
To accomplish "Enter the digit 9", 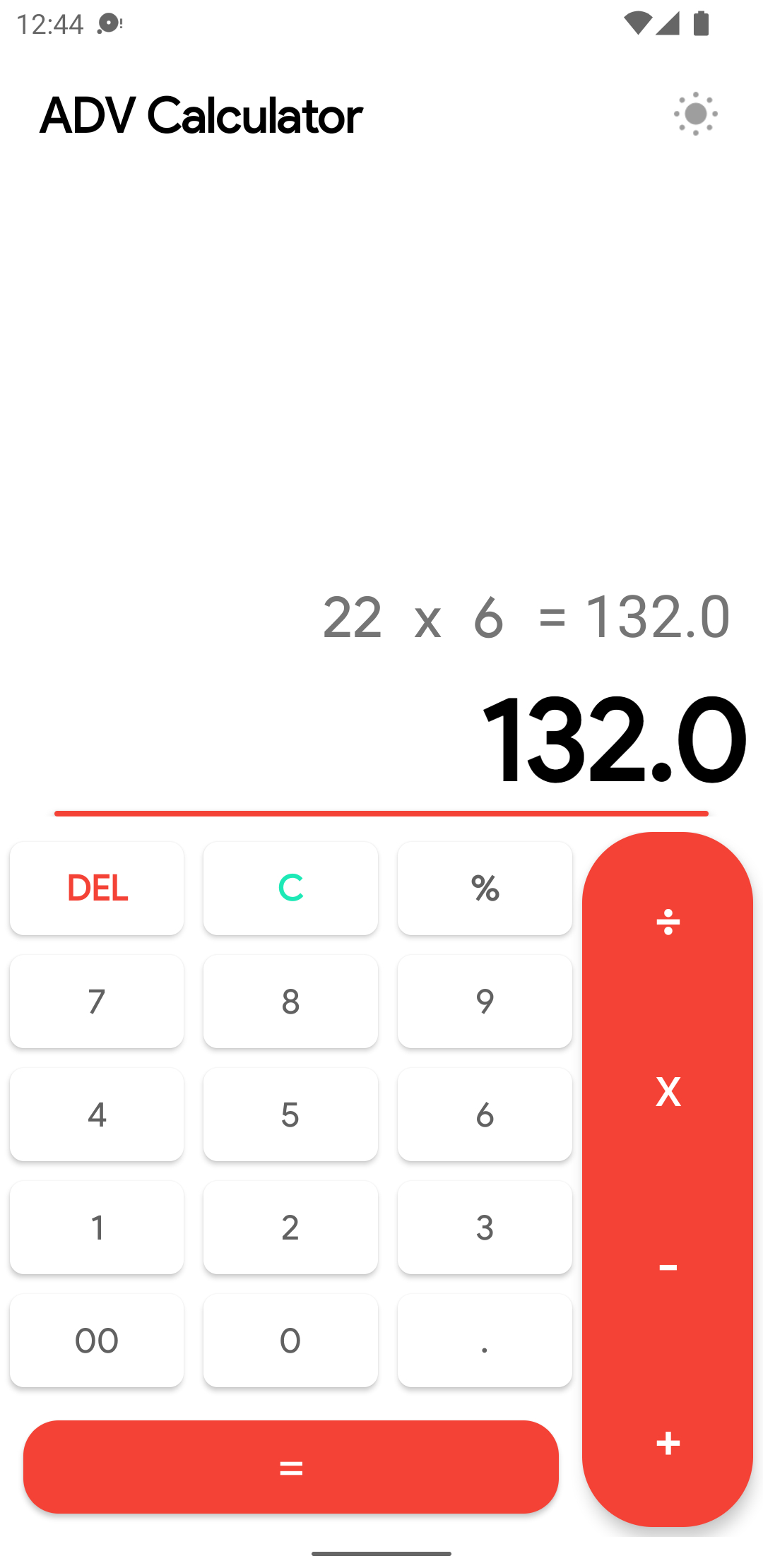I will [485, 1001].
